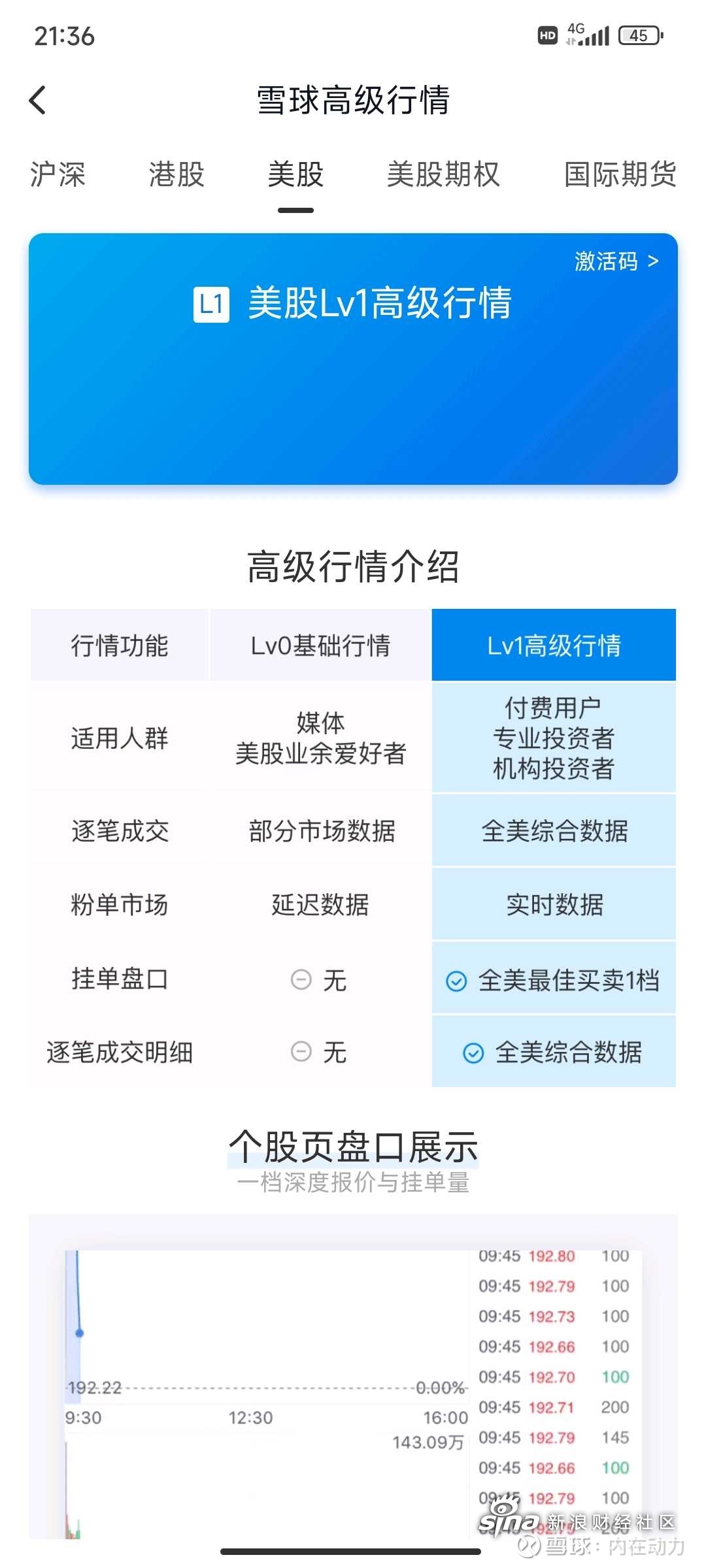Open the 美股期权 tab
The image size is (706, 1568).
[x=443, y=174]
